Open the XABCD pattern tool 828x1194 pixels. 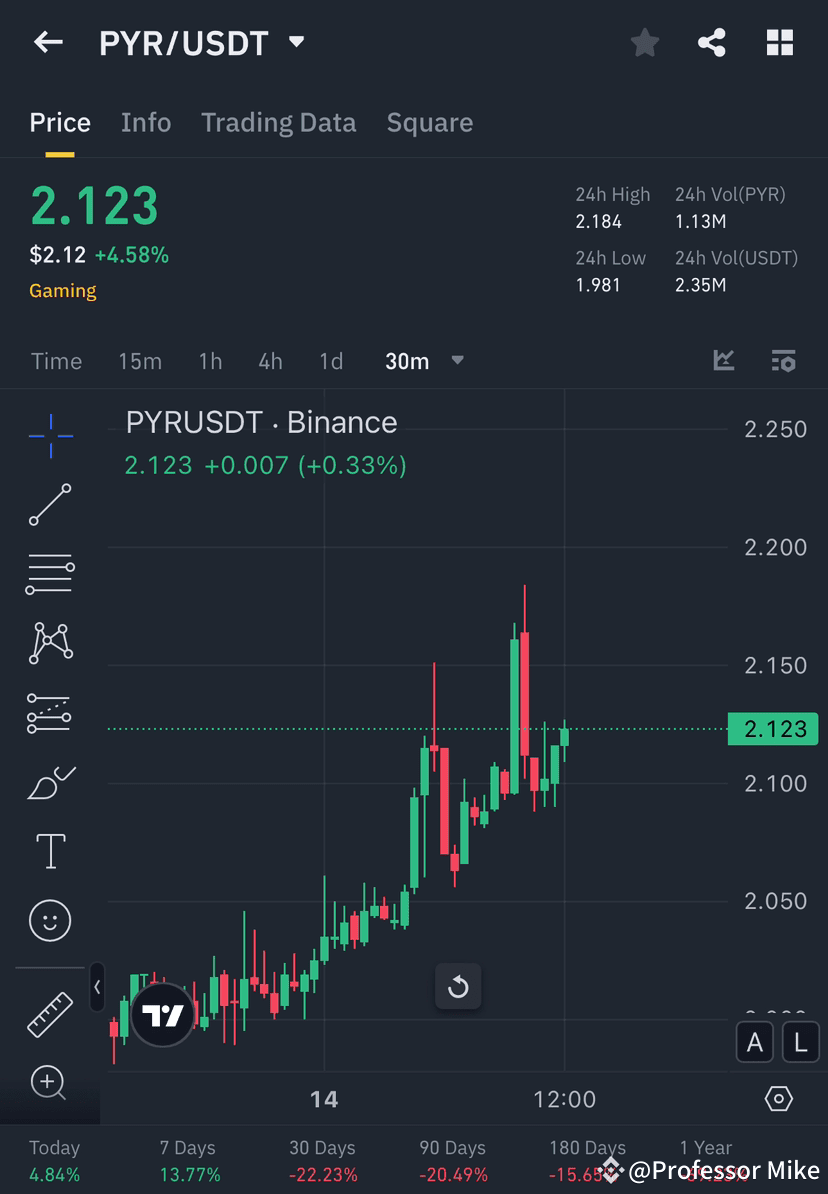tap(50, 643)
